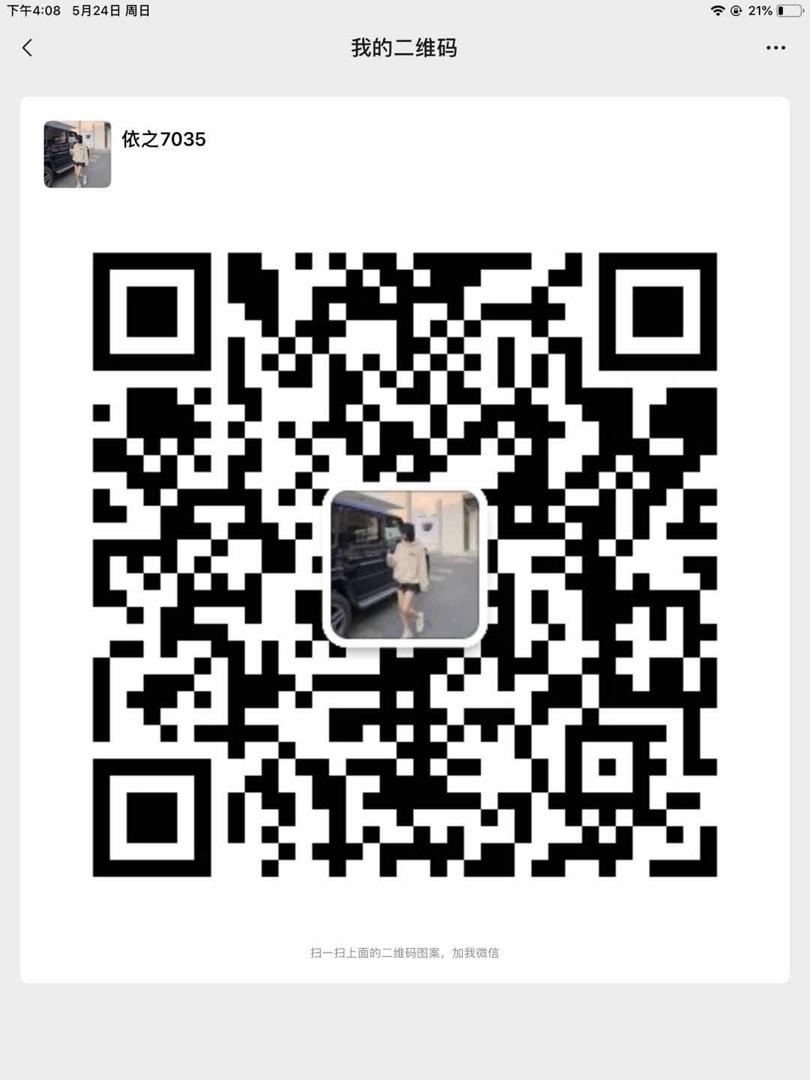Tap the time 下午4:08 in the status bar

click(34, 12)
